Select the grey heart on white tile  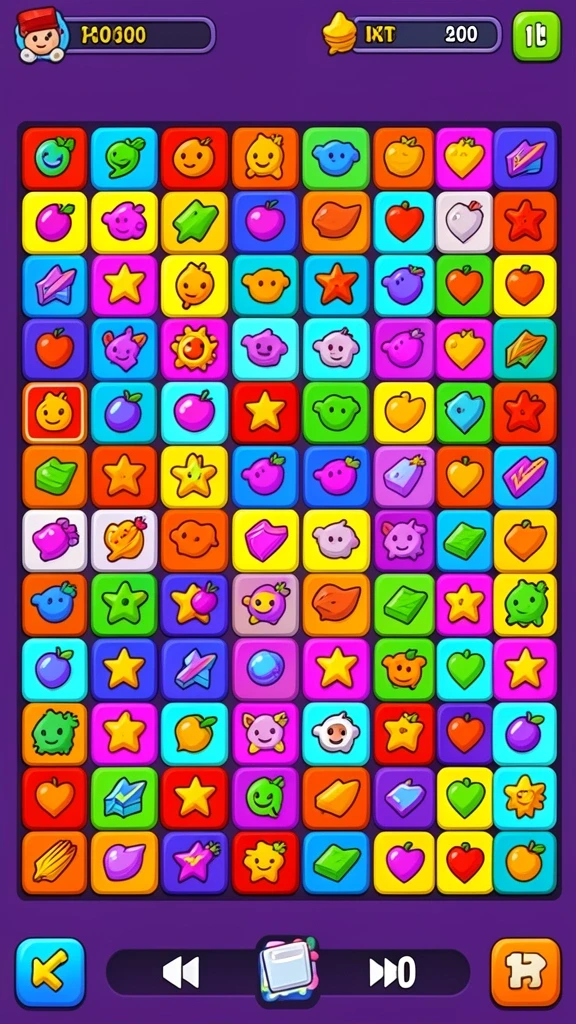[x=464, y=222]
